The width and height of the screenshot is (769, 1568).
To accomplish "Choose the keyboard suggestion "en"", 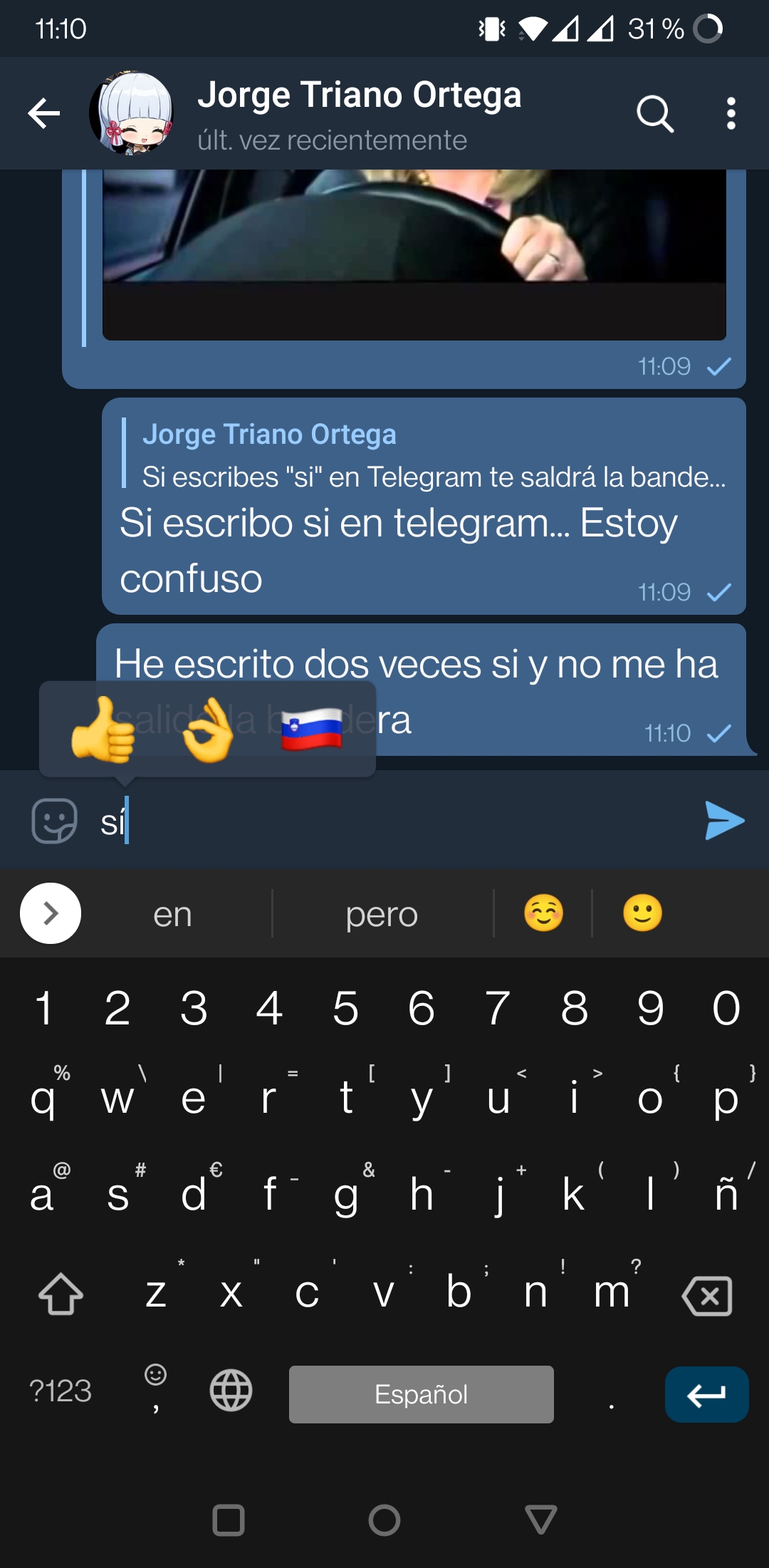I will (x=172, y=914).
